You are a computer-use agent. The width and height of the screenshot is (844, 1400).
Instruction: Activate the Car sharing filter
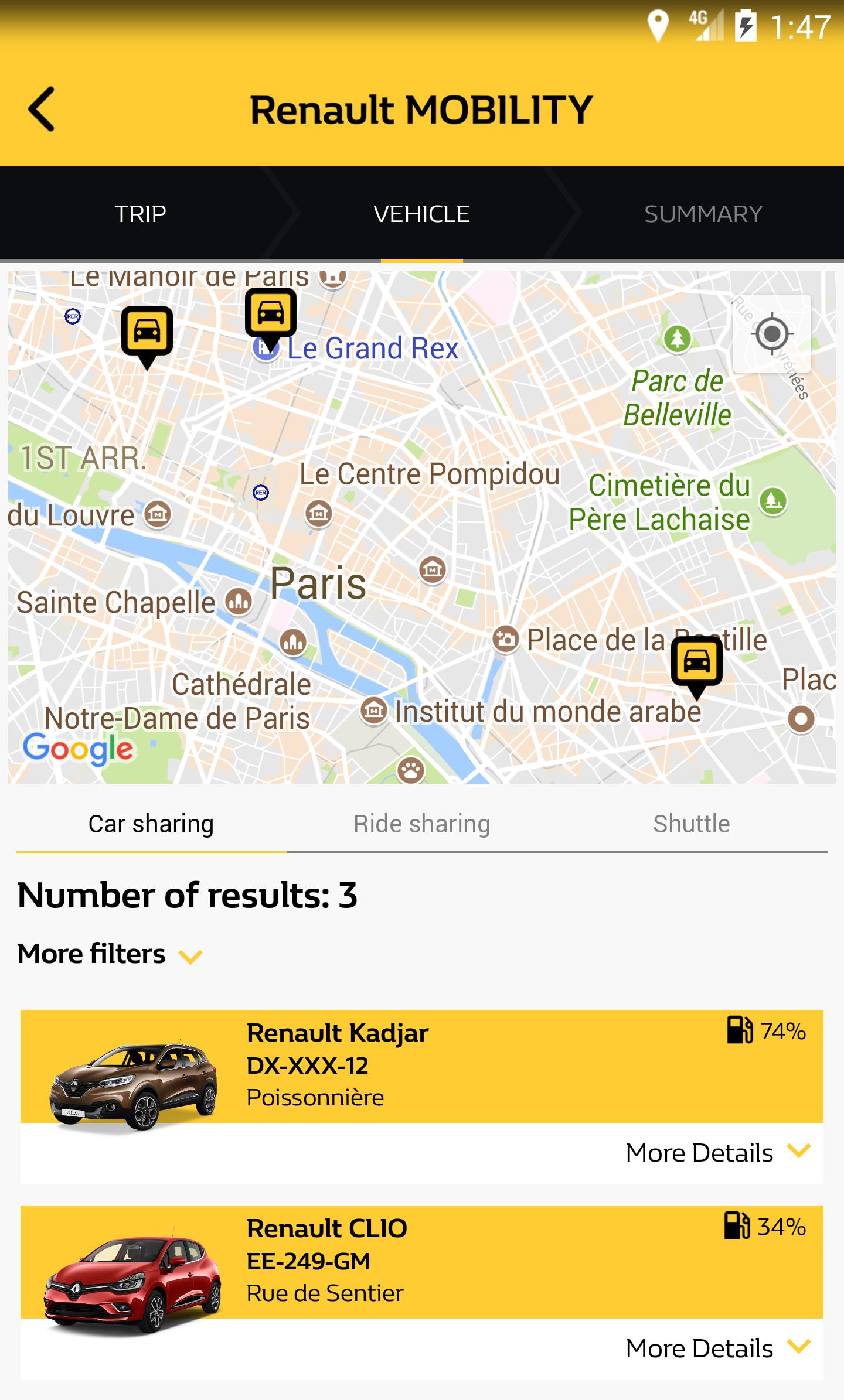point(151,823)
